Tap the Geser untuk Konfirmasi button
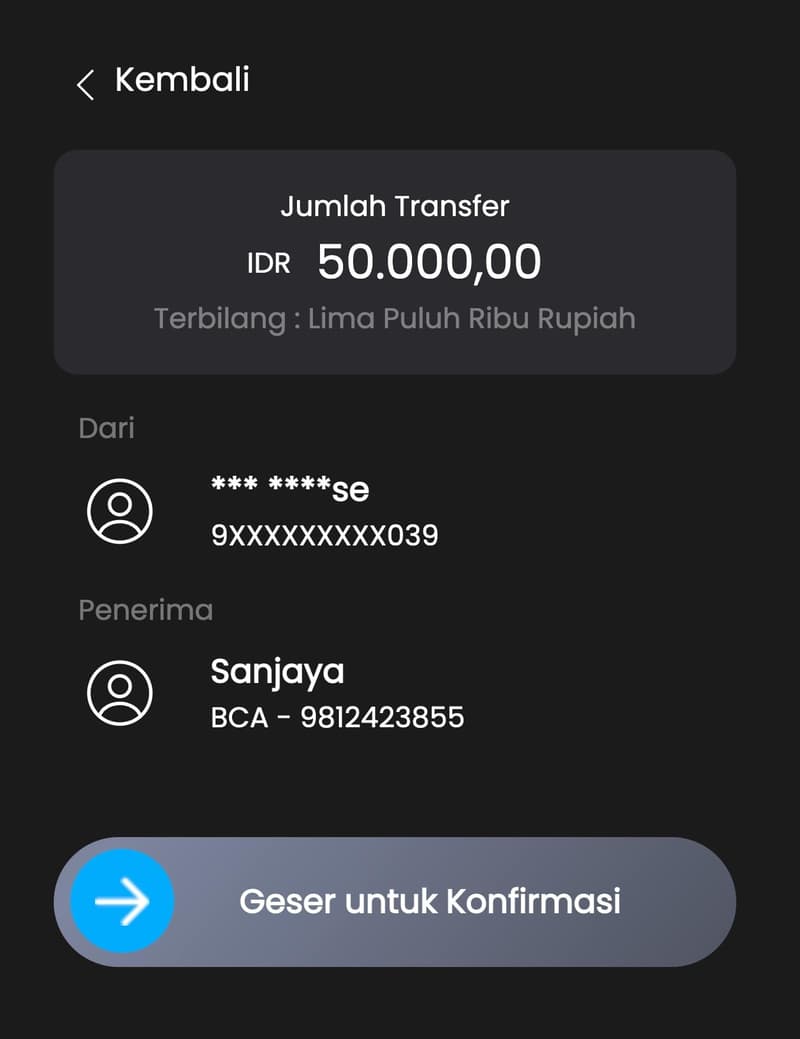Viewport: 800px width, 1039px height. pos(430,901)
